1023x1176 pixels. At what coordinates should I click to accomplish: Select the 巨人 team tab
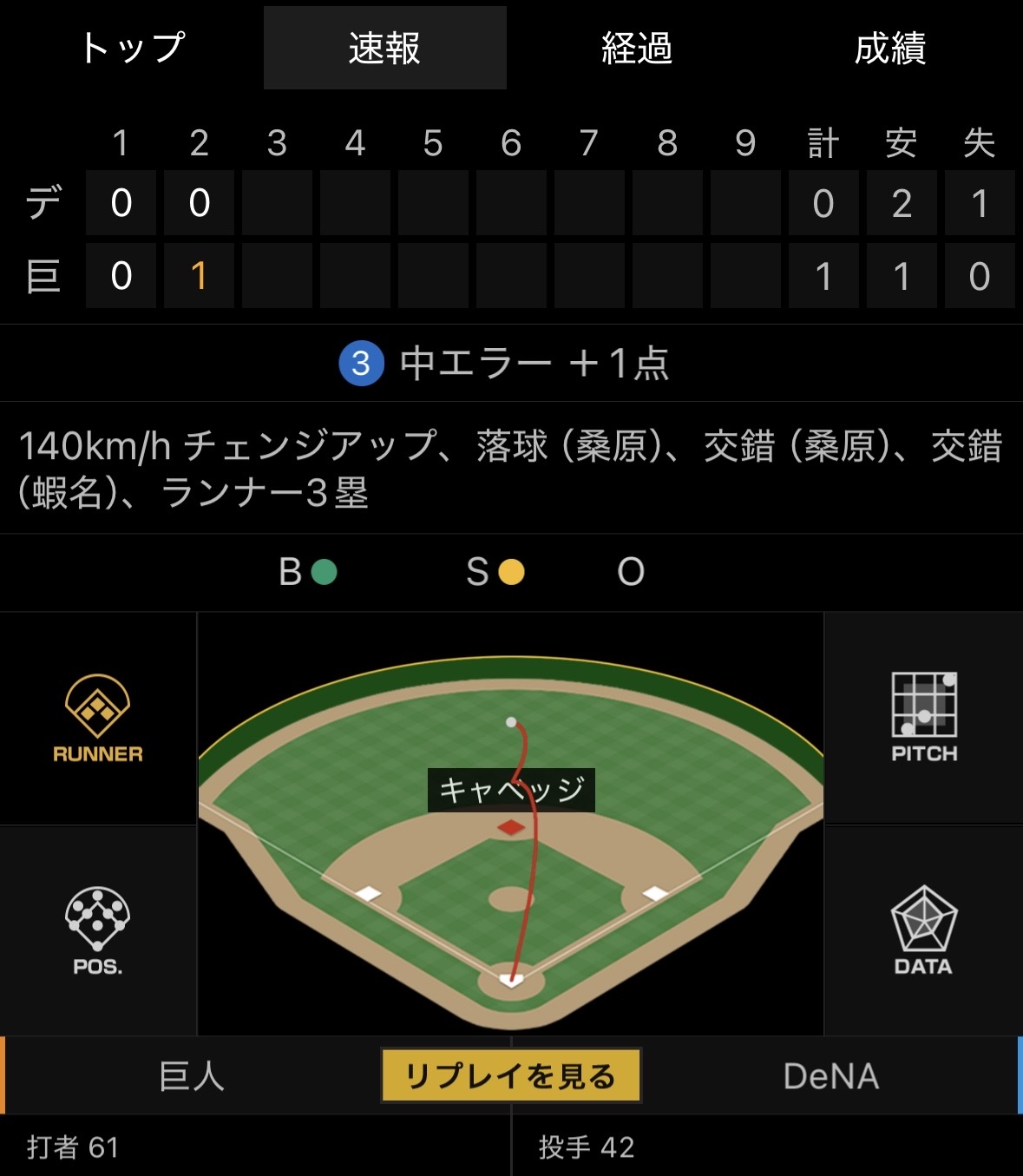(192, 1076)
